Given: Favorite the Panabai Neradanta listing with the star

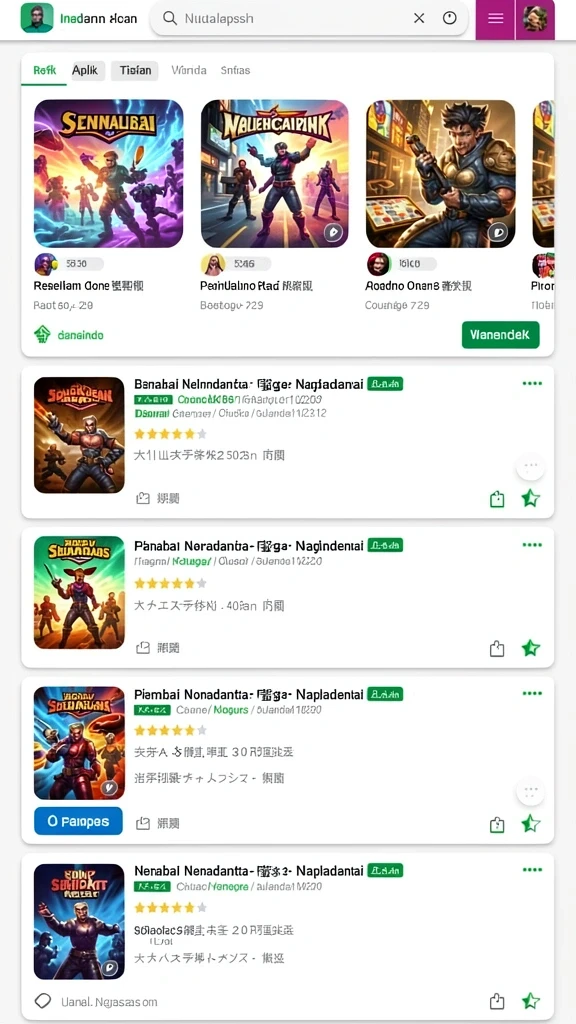Looking at the screenshot, I should (x=530, y=648).
